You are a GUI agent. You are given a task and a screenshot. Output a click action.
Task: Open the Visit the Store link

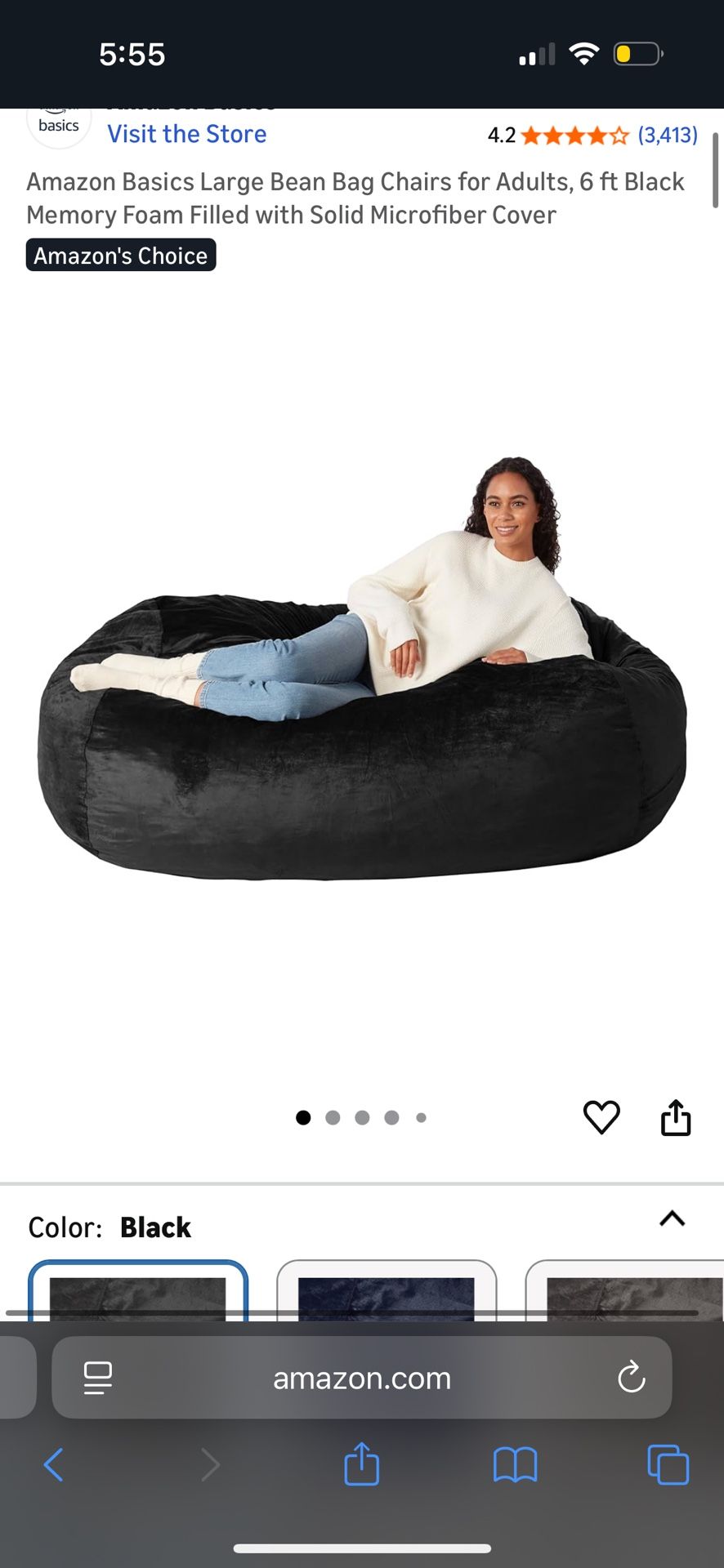click(x=187, y=134)
